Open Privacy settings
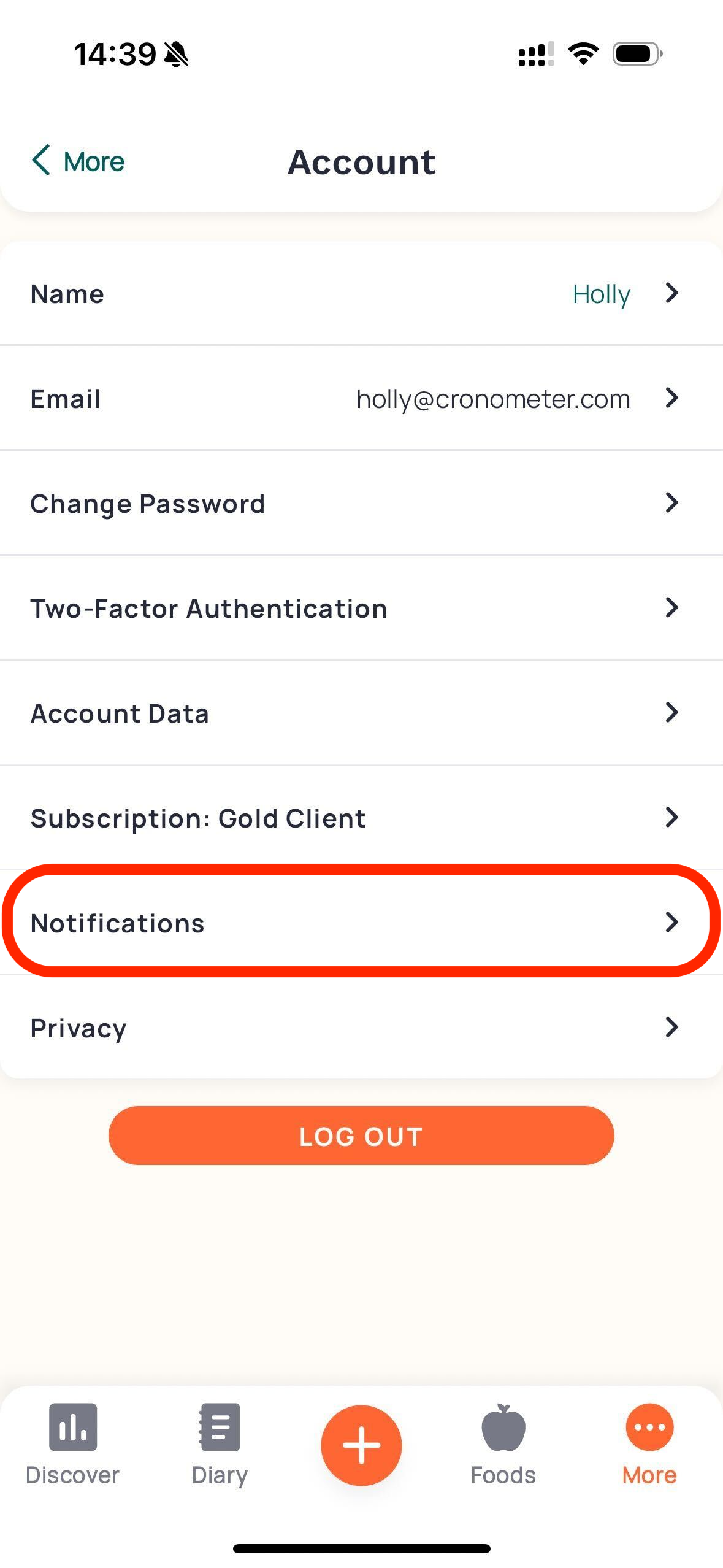The image size is (723, 1568). 361,1028
